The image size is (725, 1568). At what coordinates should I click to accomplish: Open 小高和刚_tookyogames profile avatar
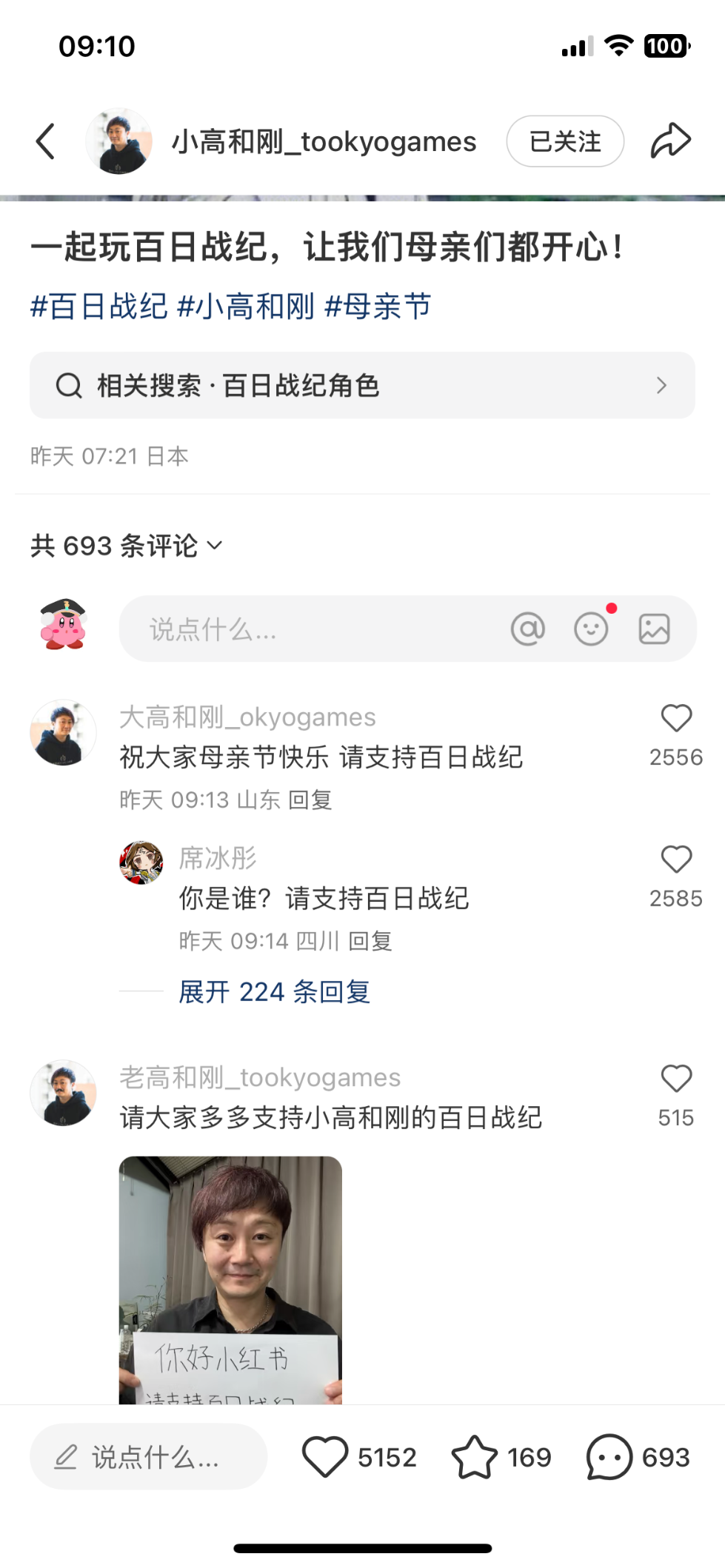[x=119, y=141]
